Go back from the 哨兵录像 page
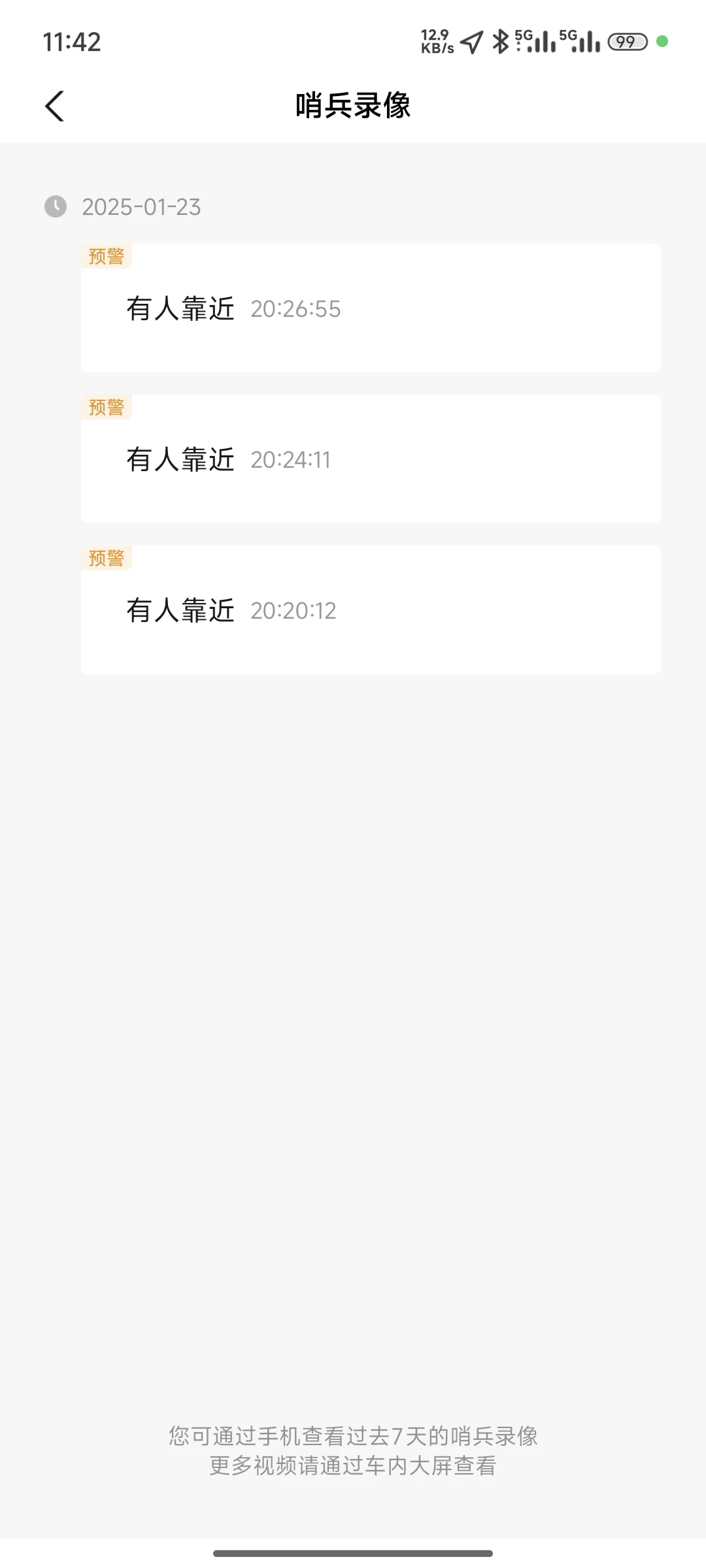Viewport: 706px width, 1568px height. (55, 106)
